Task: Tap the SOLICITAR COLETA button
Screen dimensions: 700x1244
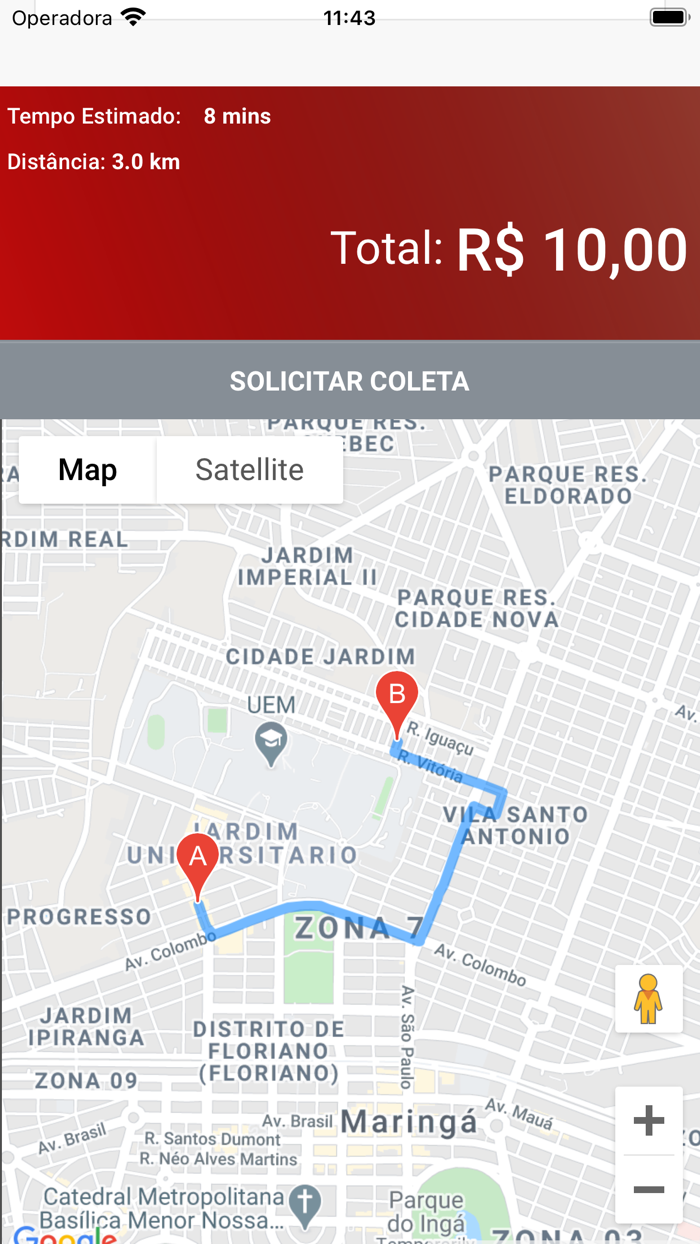Action: pos(350,381)
